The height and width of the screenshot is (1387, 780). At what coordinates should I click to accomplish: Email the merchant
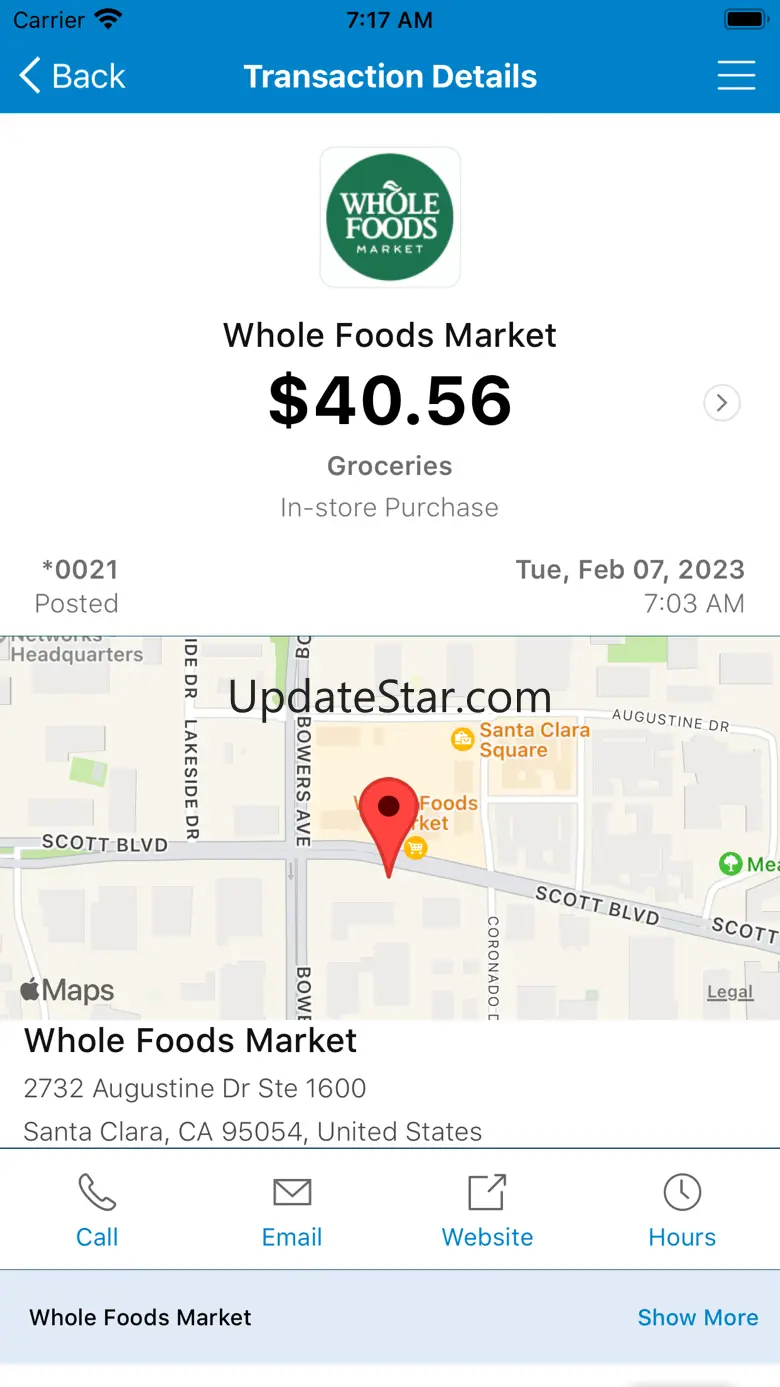(292, 1211)
